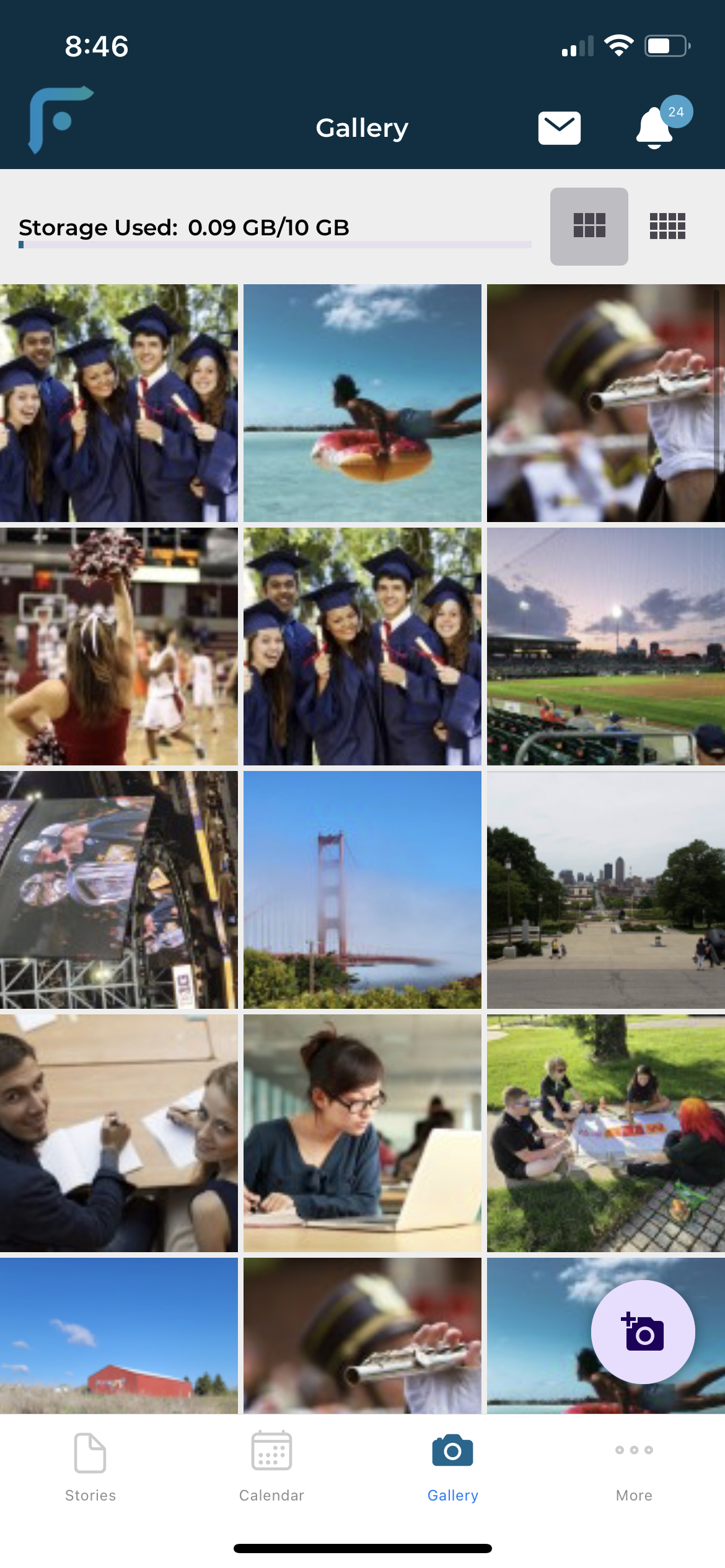Open the city skyline park photo
The height and width of the screenshot is (1568, 725).
(605, 889)
